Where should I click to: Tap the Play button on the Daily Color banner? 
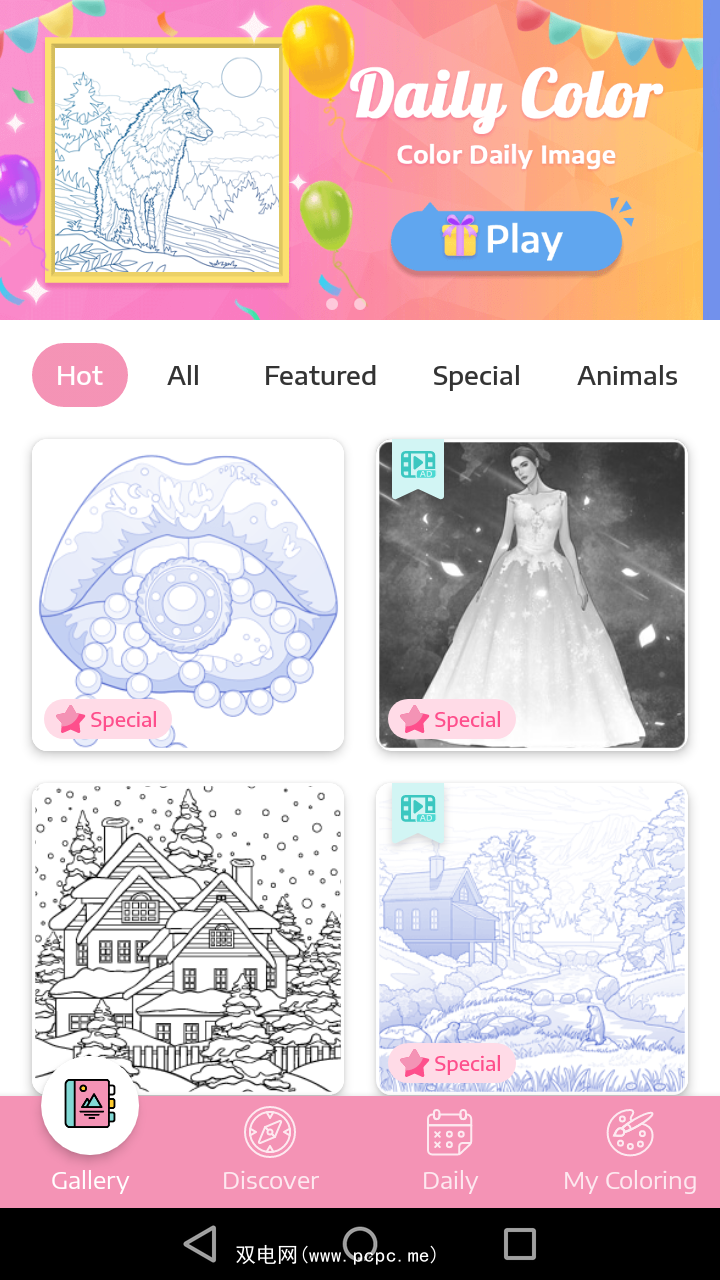[x=506, y=240]
